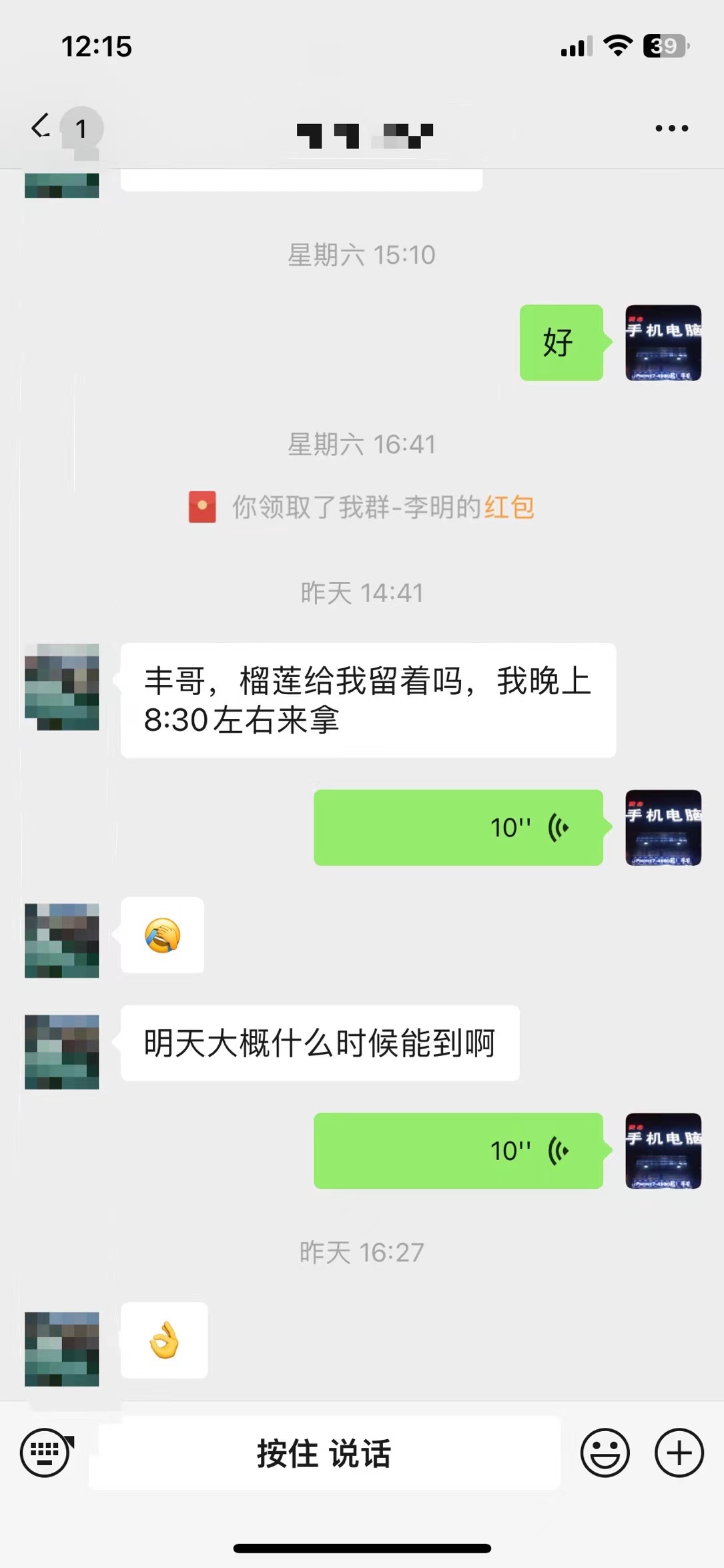Play the voice reply after 明天大概什么时候能到啊
This screenshot has width=724, height=1568.
click(x=458, y=1151)
